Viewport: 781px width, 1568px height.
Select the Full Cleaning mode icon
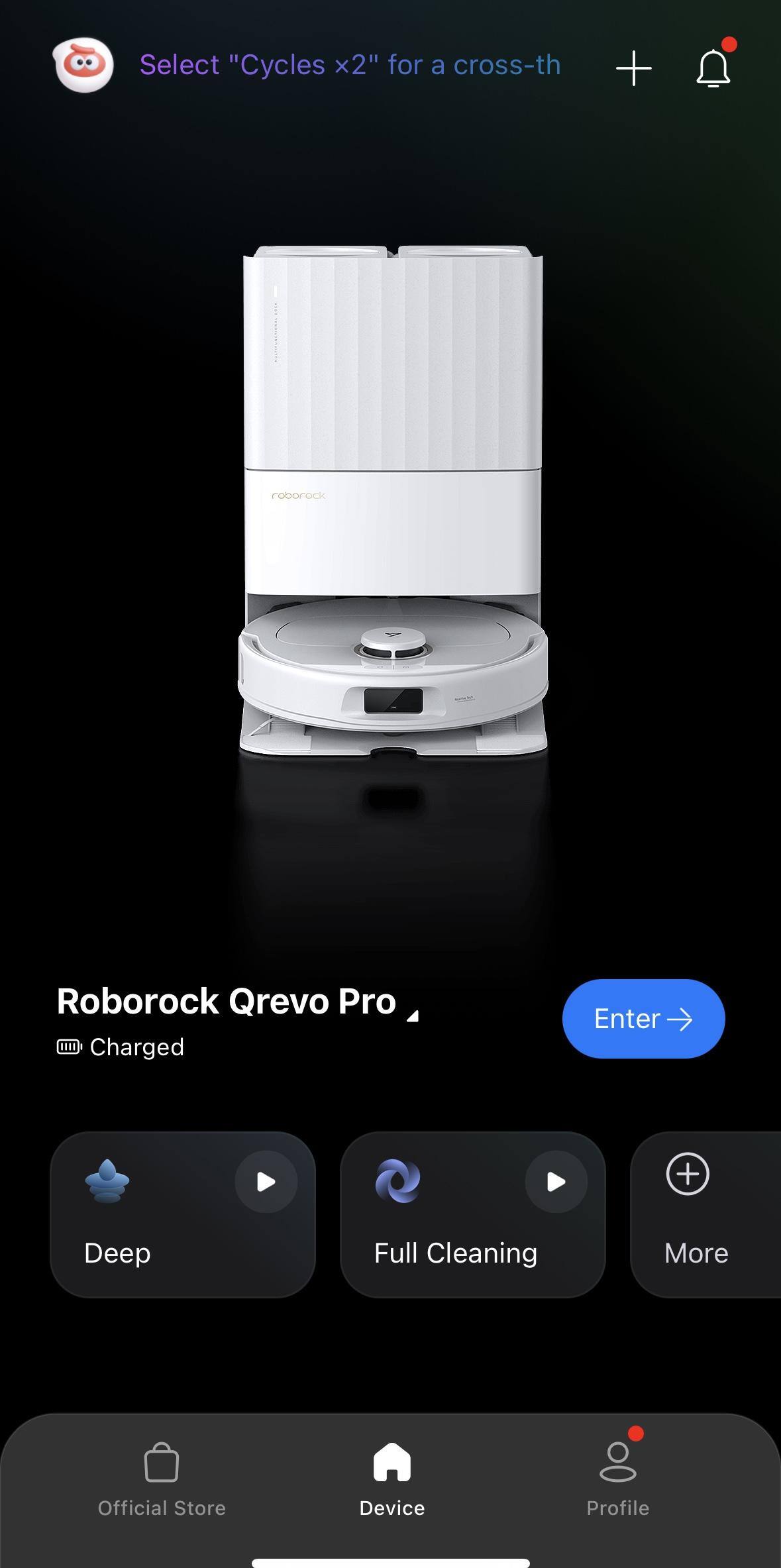tap(398, 1182)
